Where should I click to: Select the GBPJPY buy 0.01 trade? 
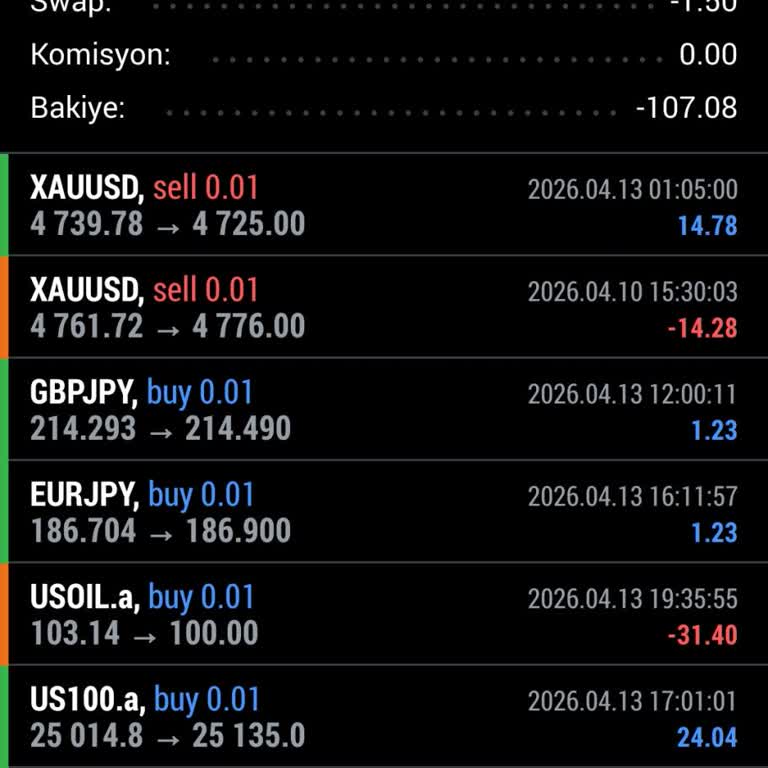pyautogui.click(x=384, y=410)
